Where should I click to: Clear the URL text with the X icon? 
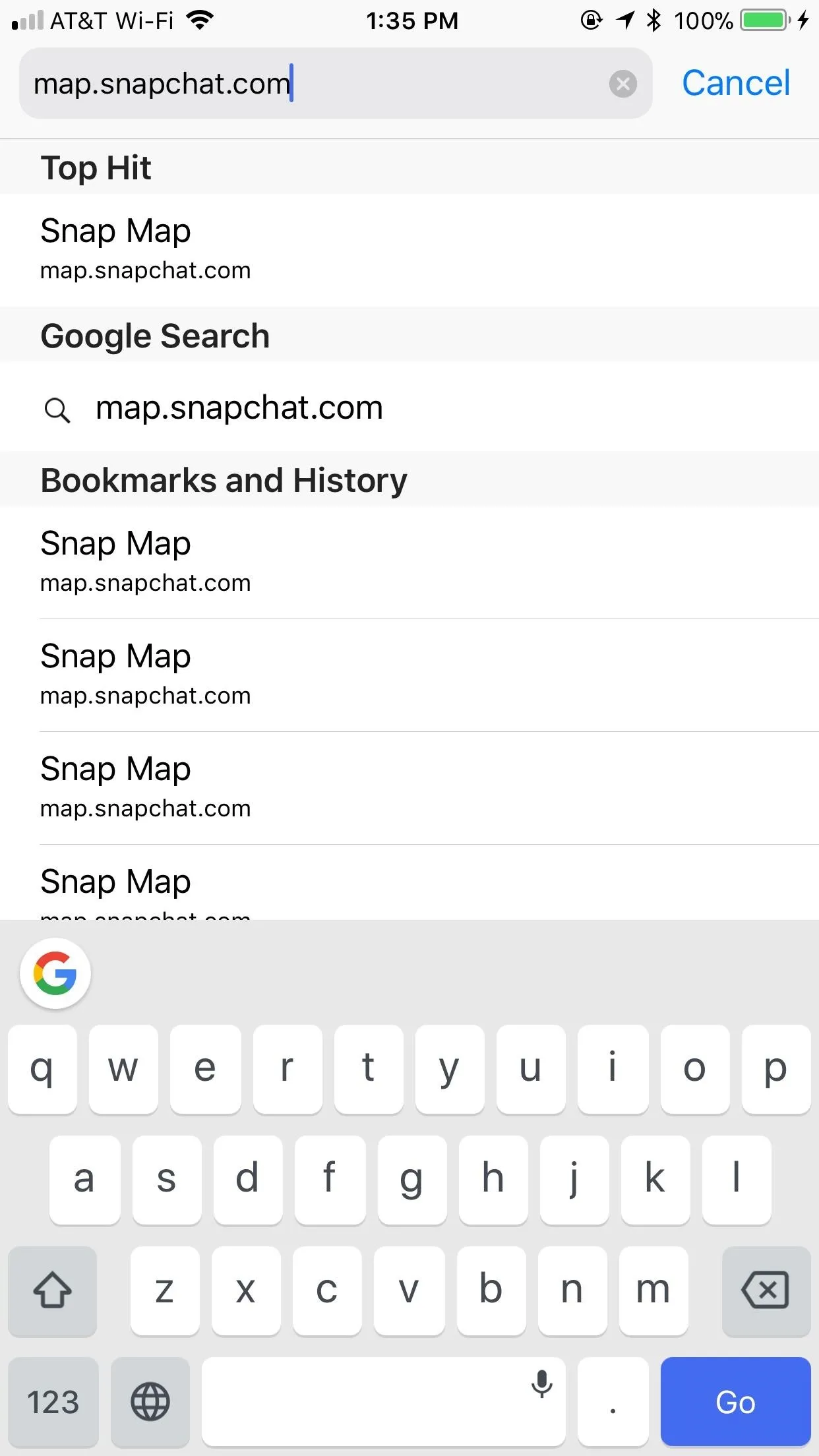coord(622,84)
